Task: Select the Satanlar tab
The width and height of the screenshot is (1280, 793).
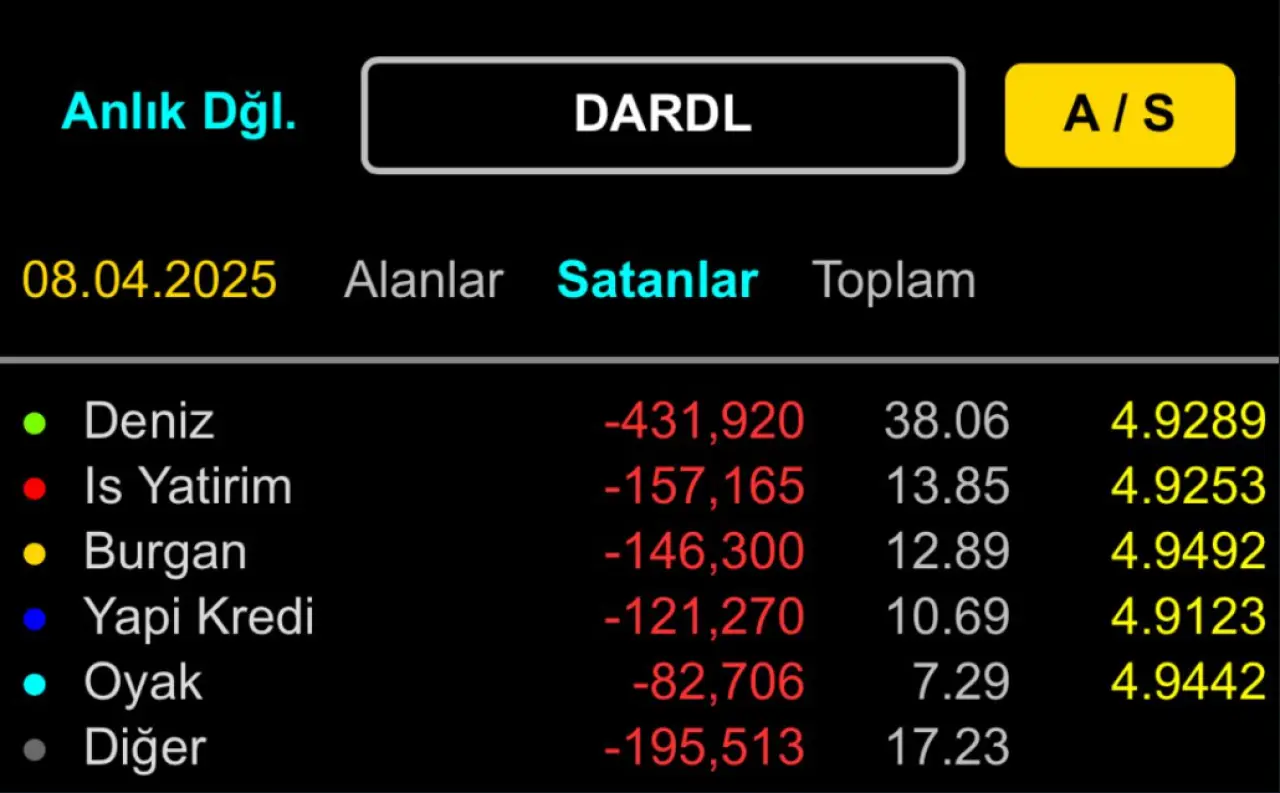Action: pyautogui.click(x=657, y=281)
